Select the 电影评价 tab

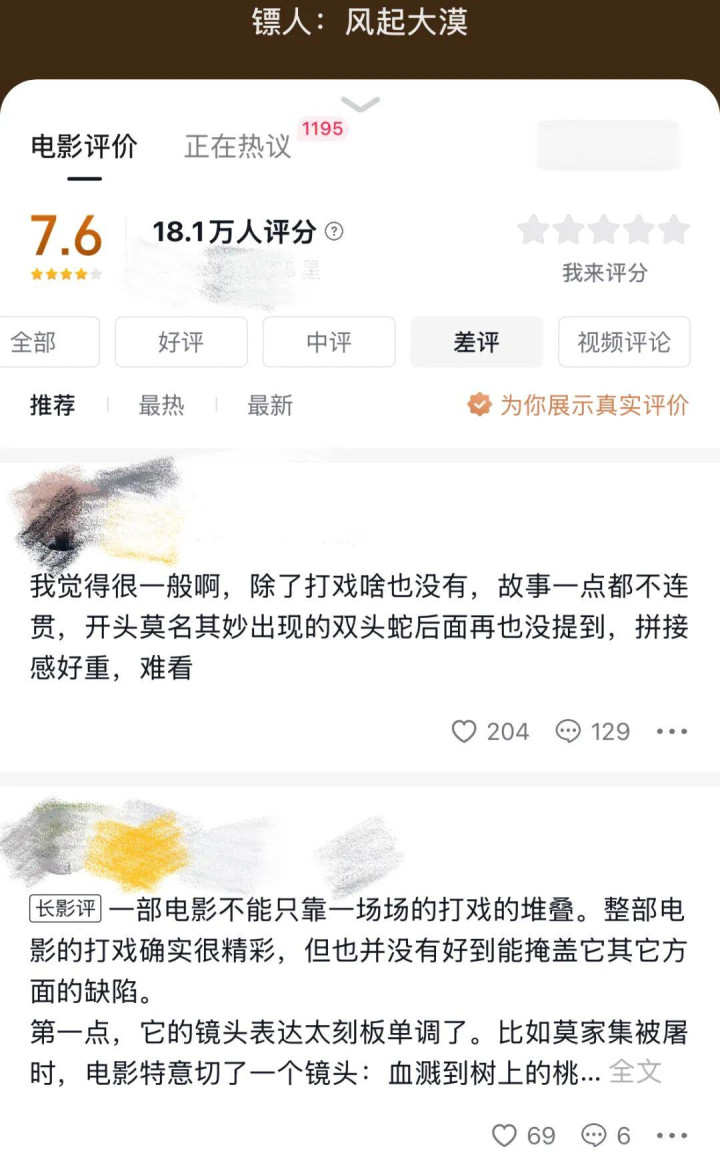pyautogui.click(x=84, y=146)
